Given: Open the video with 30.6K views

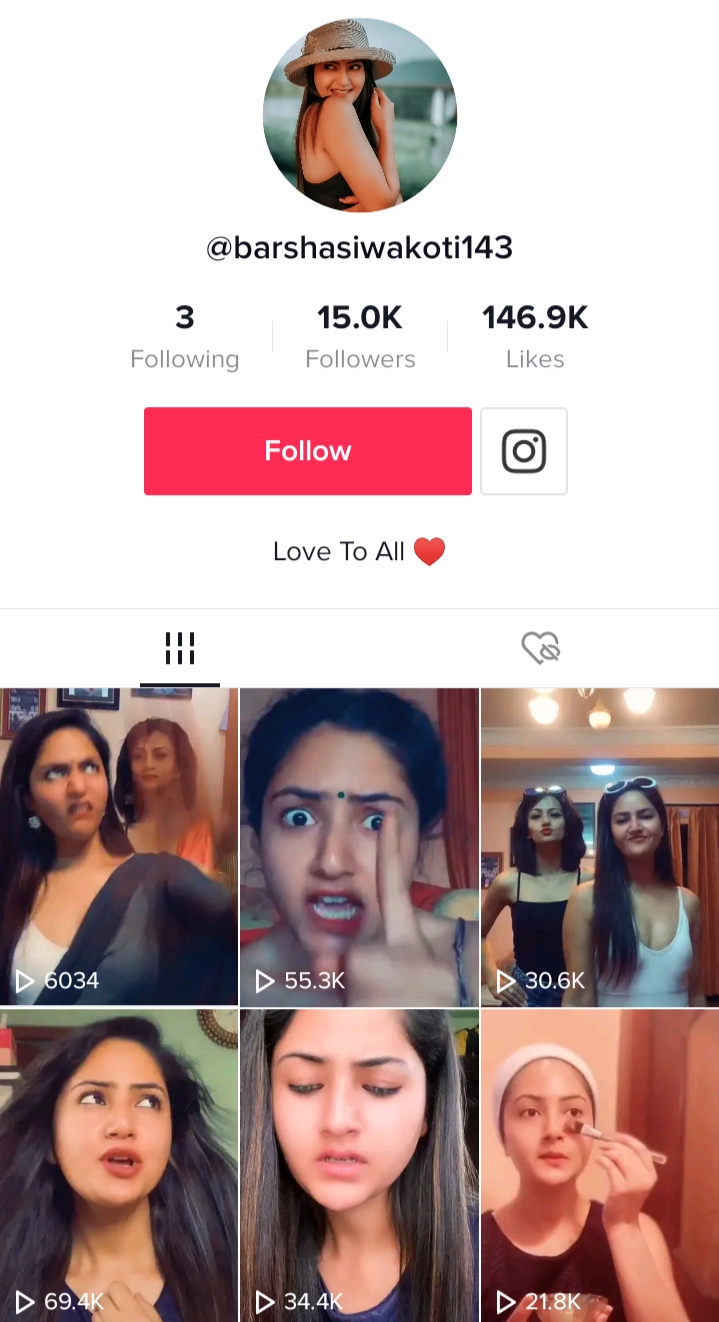Looking at the screenshot, I should (x=600, y=846).
